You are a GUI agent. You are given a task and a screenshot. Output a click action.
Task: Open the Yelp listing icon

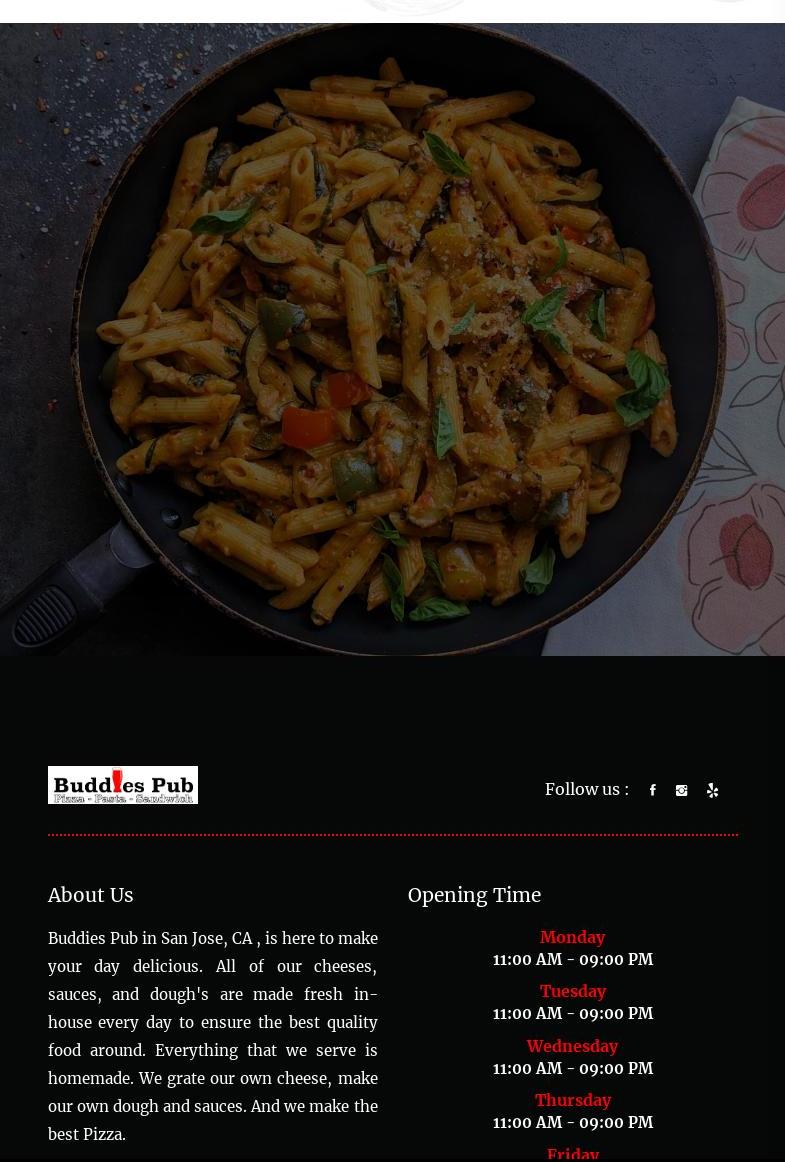point(712,790)
